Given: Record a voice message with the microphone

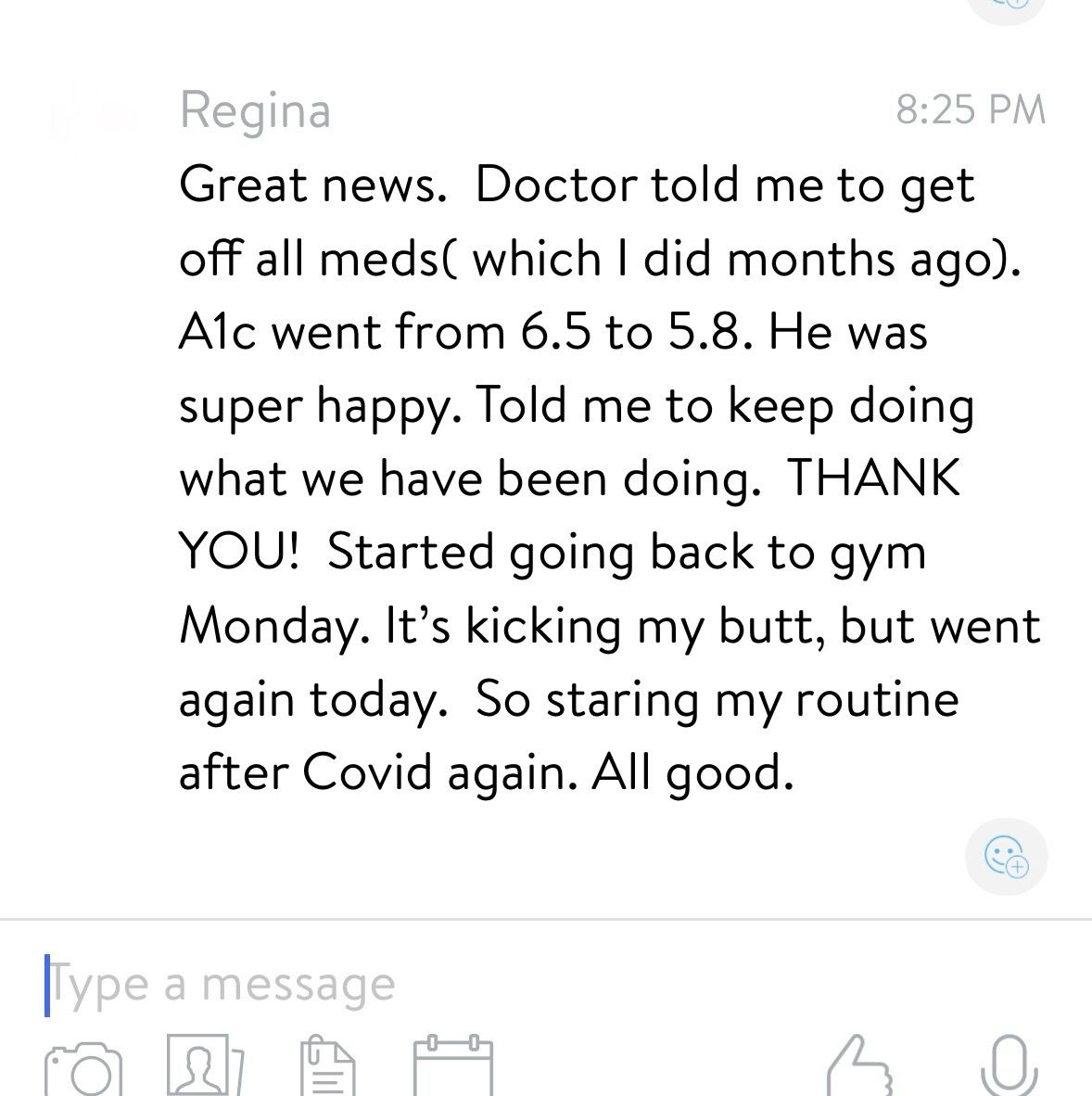Looking at the screenshot, I should click(1008, 1068).
